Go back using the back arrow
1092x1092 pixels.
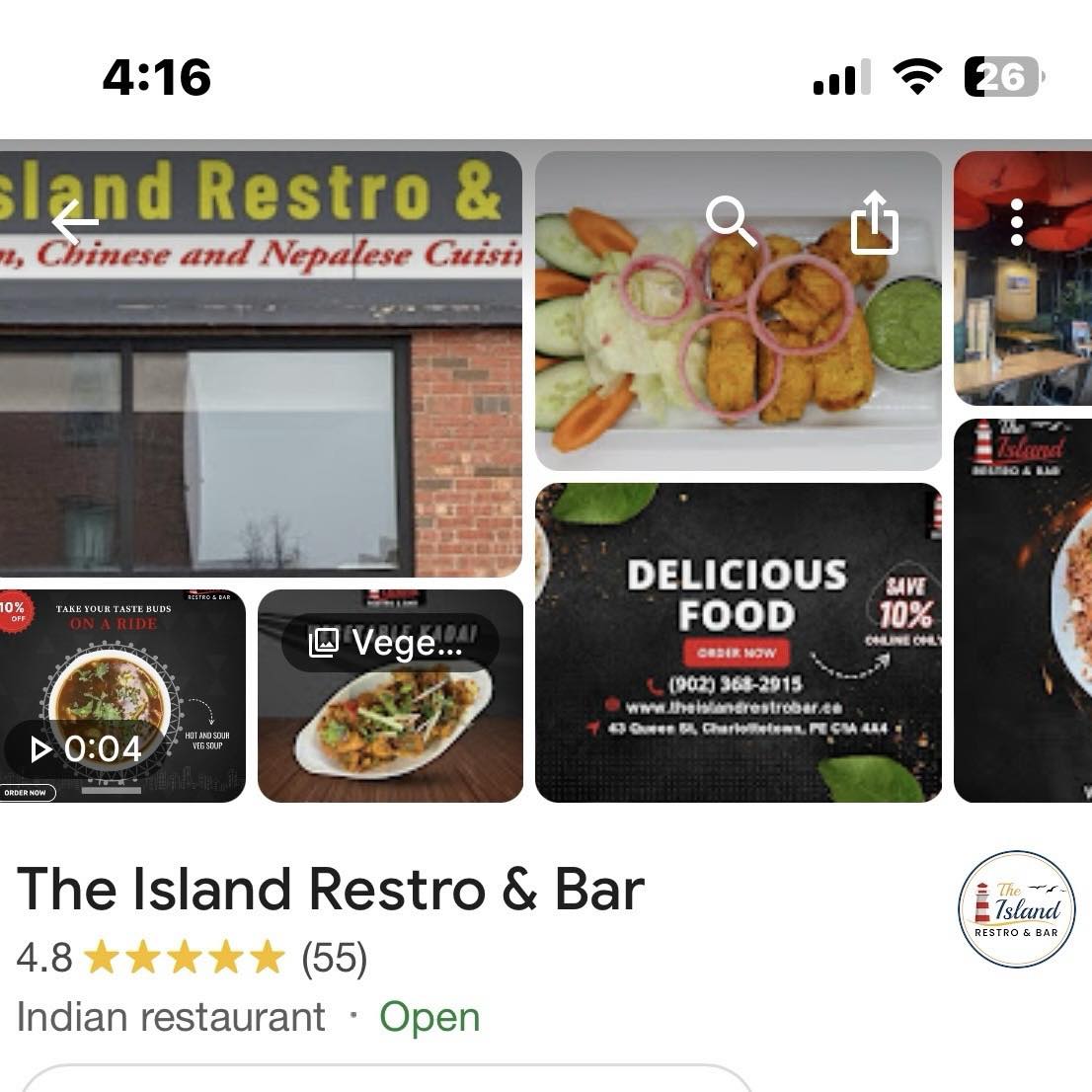coord(75,223)
